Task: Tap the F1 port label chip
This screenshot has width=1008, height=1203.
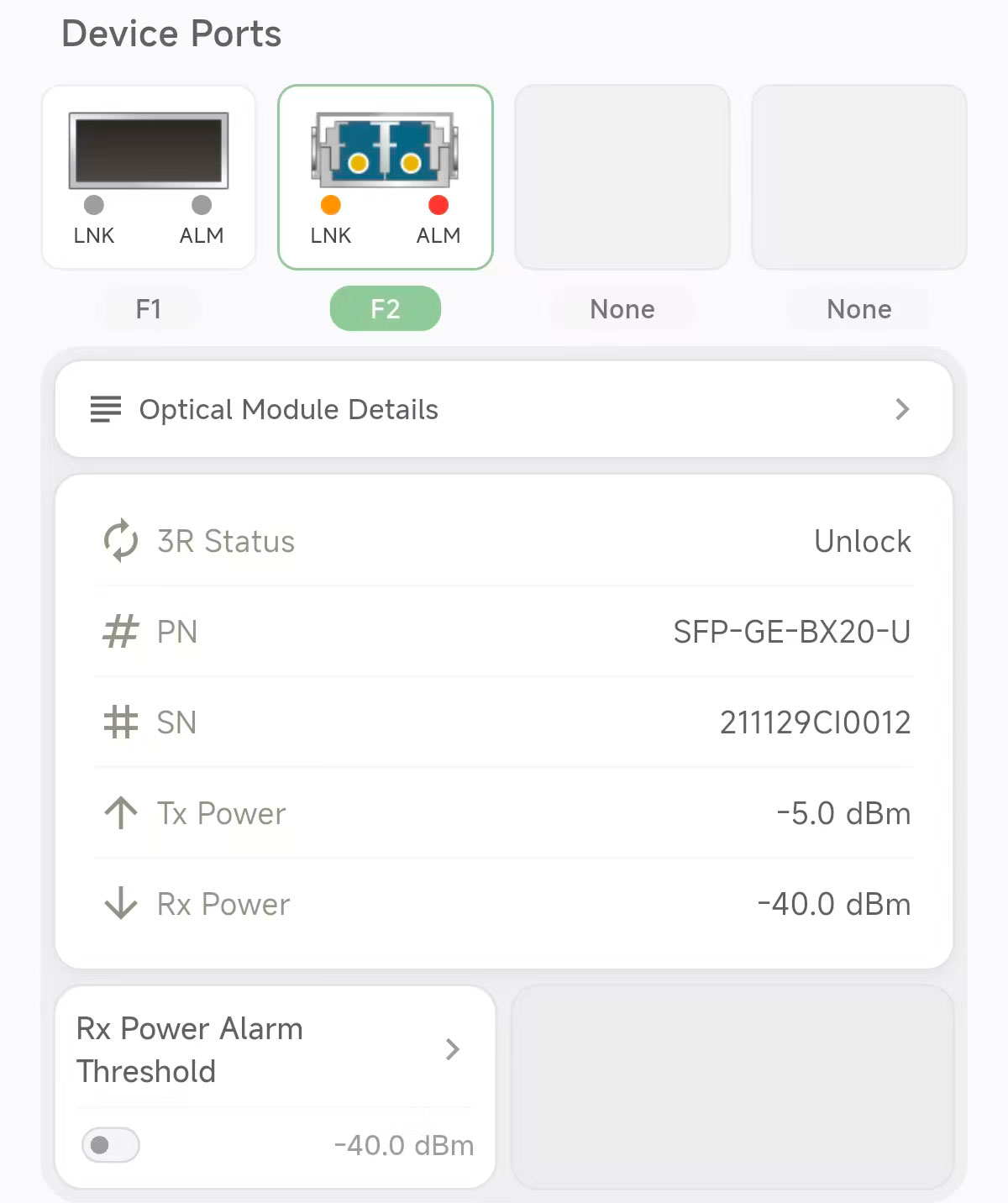Action: 149,309
